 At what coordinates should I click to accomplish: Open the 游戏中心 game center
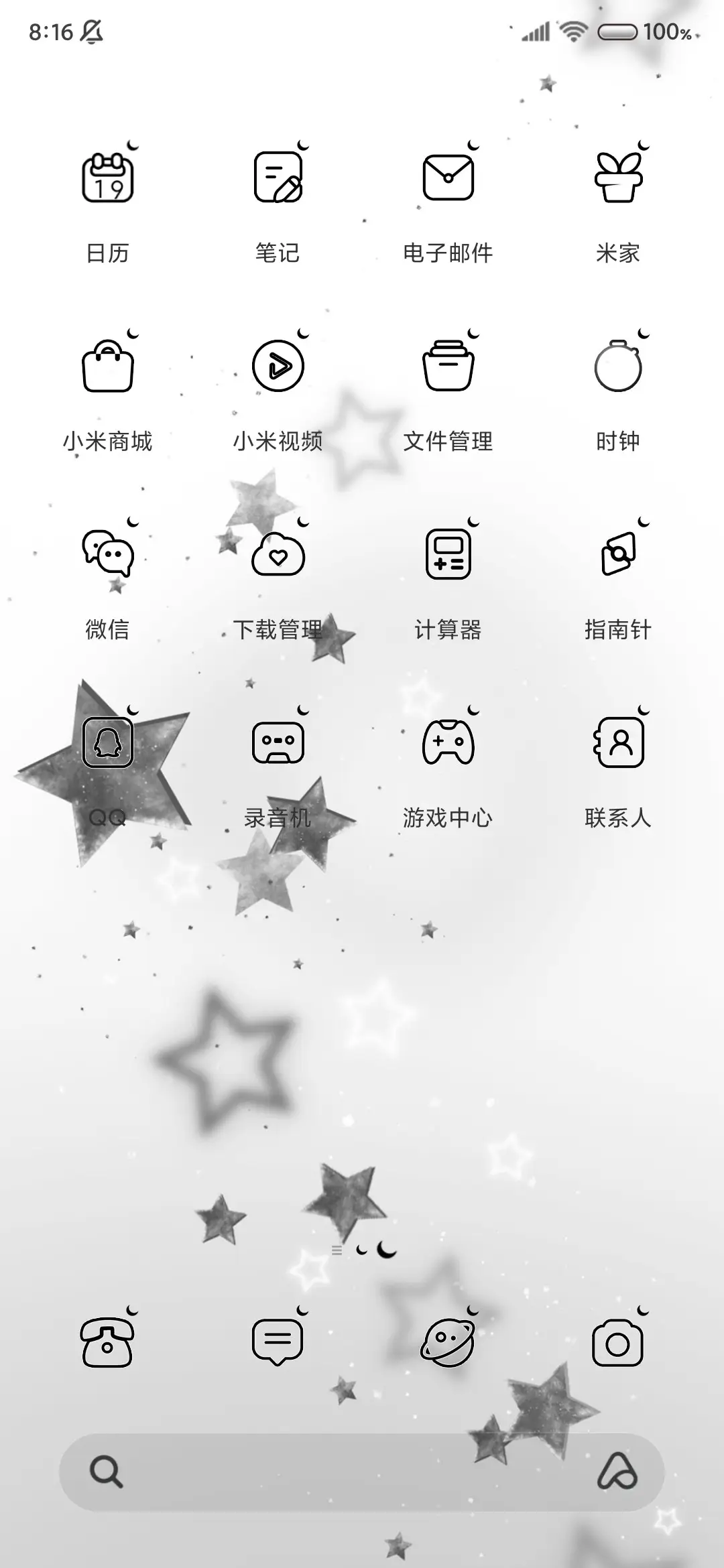point(448,742)
